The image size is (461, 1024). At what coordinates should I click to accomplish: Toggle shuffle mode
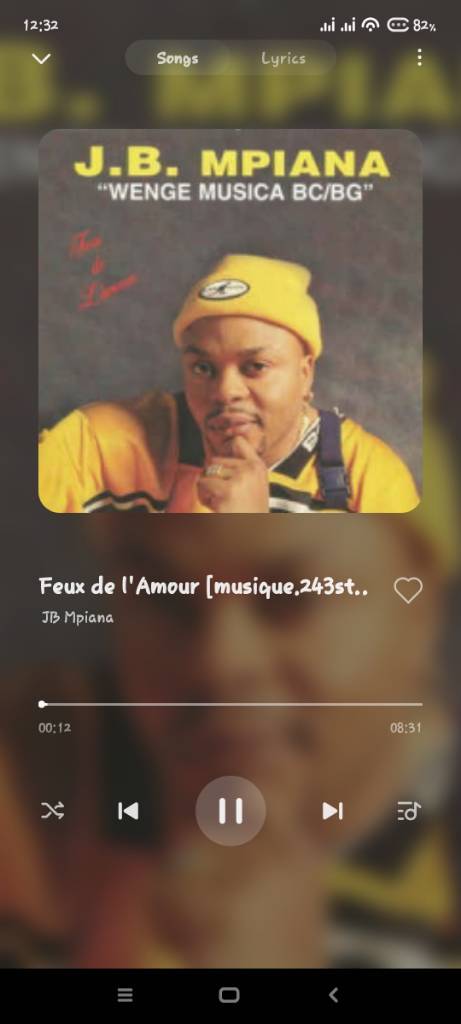point(53,811)
